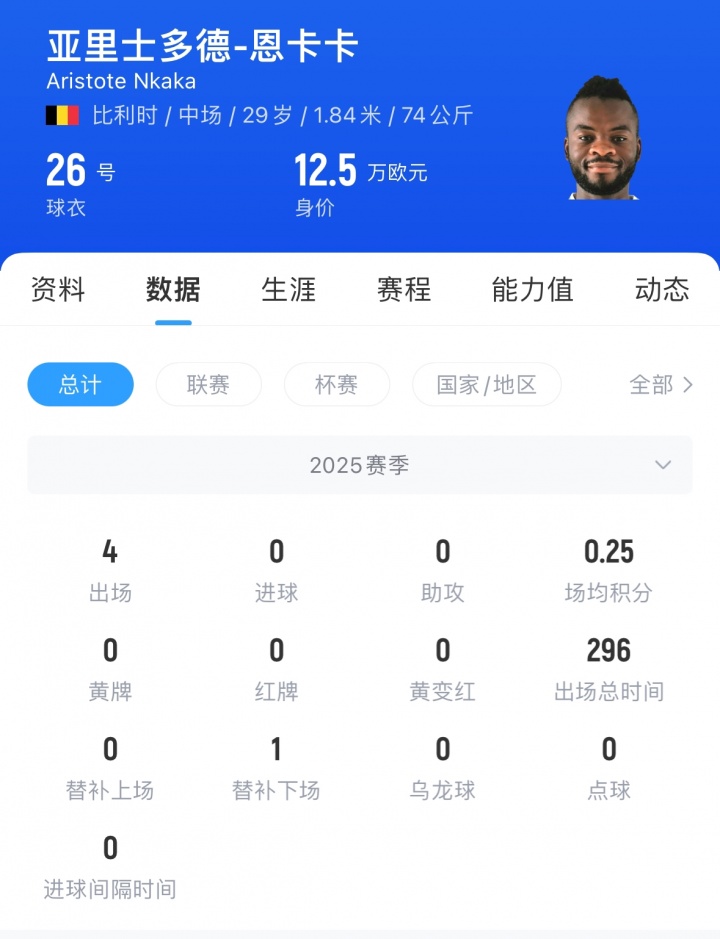The width and height of the screenshot is (720, 939).
Task: Open the 赛程 tab
Action: 403,291
